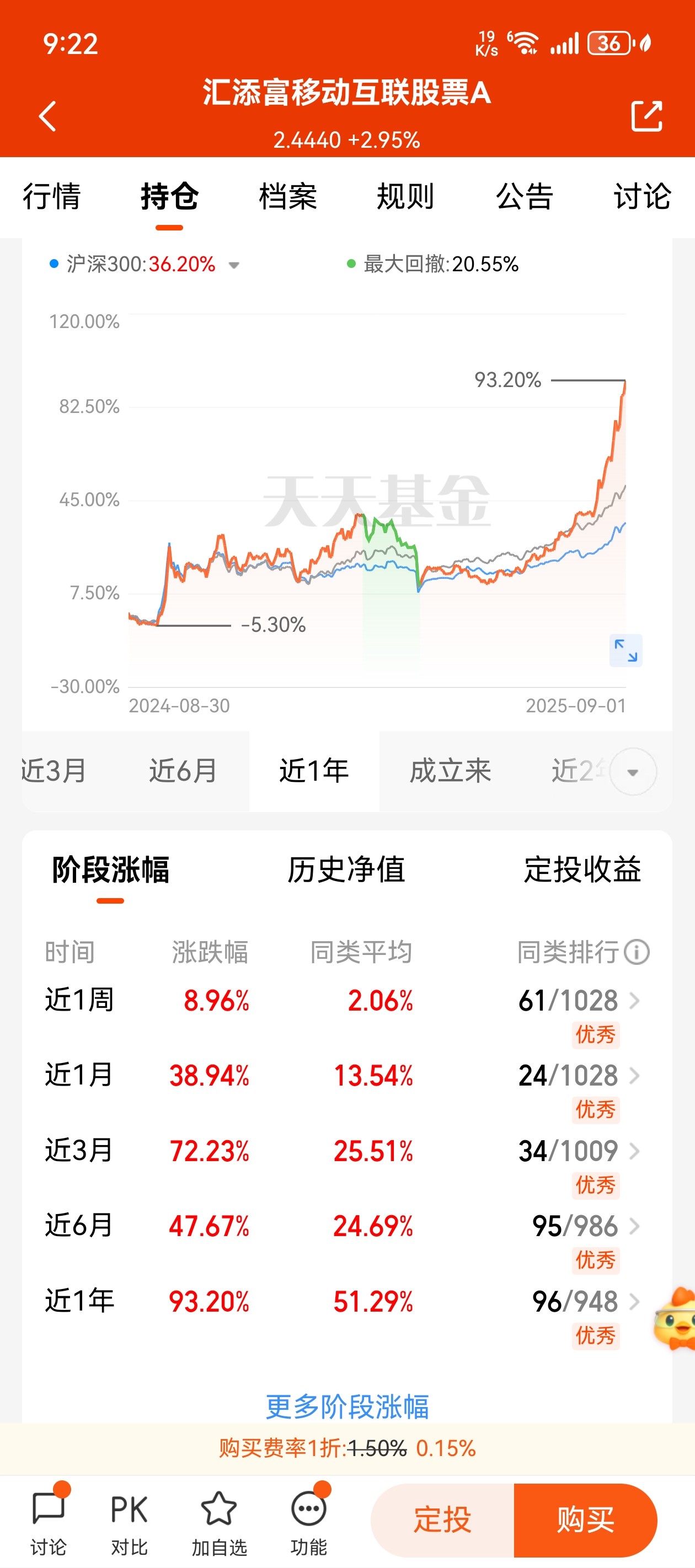695x1568 pixels.
Task: Switch chart range to 成立来
Action: coord(450,771)
